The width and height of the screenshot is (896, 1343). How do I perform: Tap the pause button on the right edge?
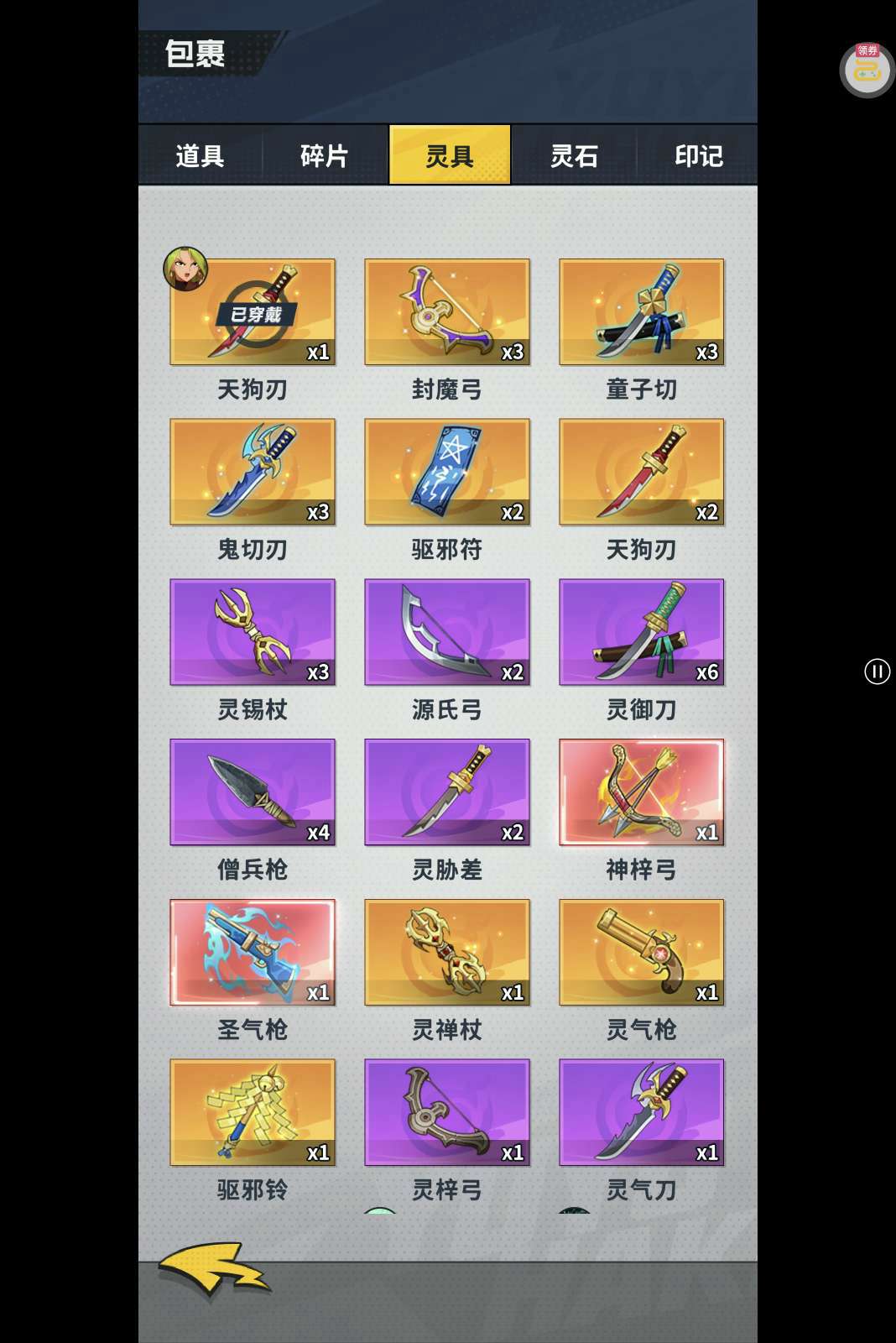877,671
